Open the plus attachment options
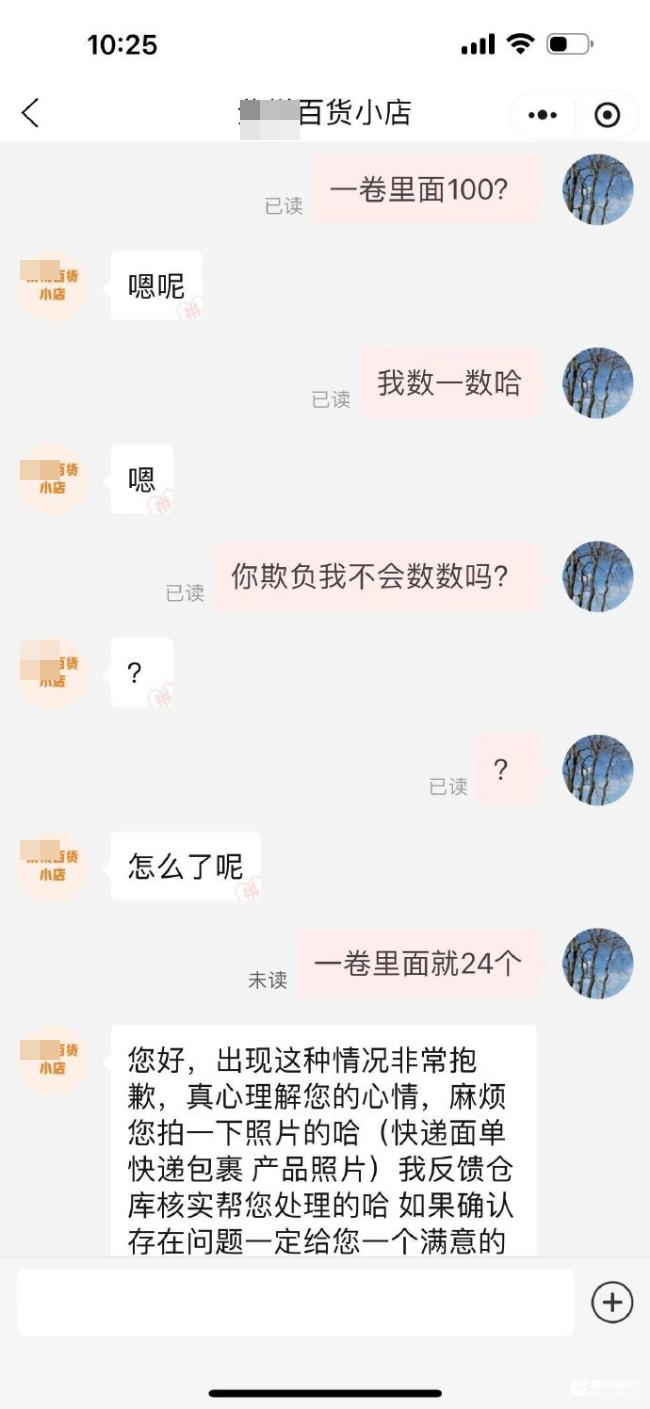The image size is (650, 1409). tap(612, 1302)
